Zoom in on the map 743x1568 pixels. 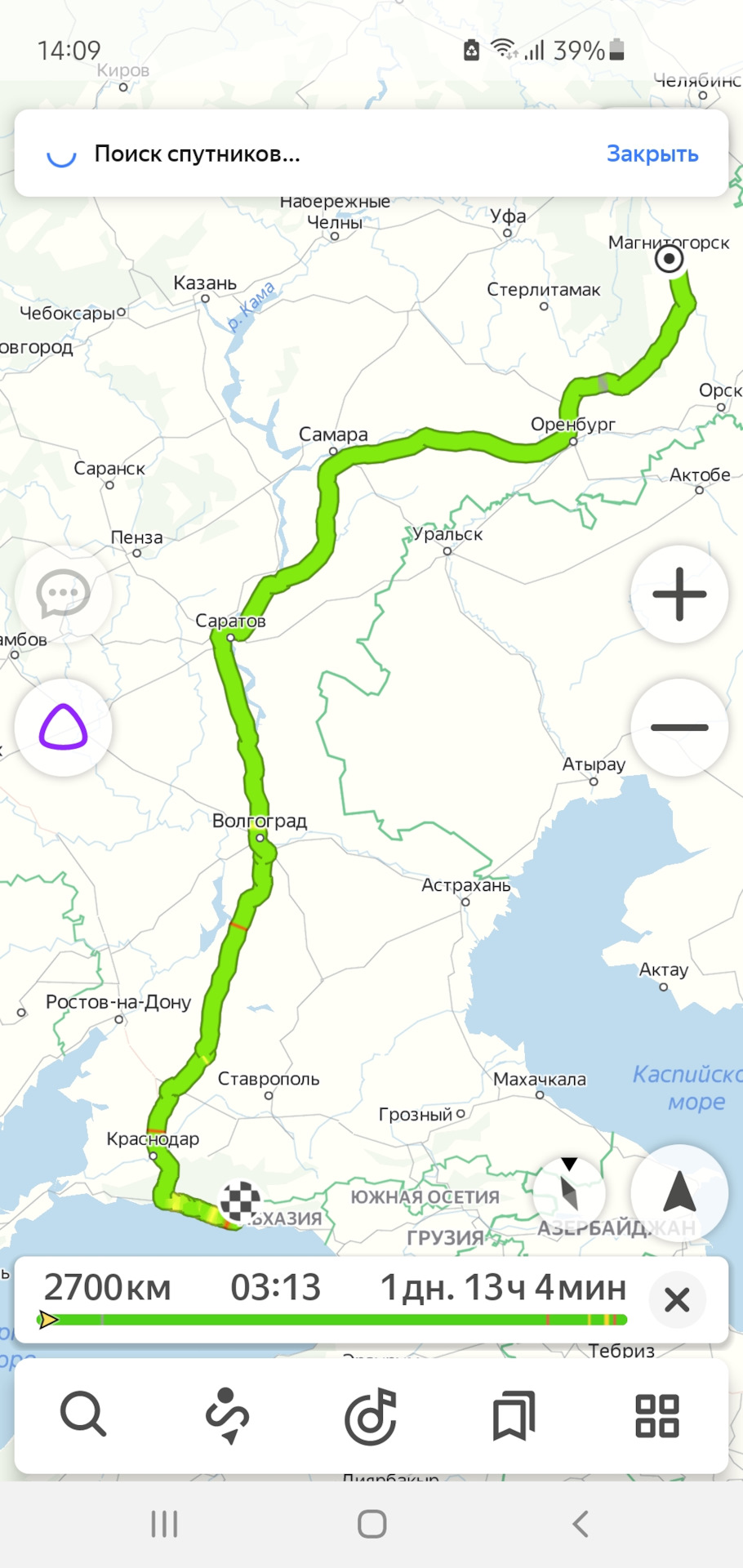pyautogui.click(x=678, y=594)
